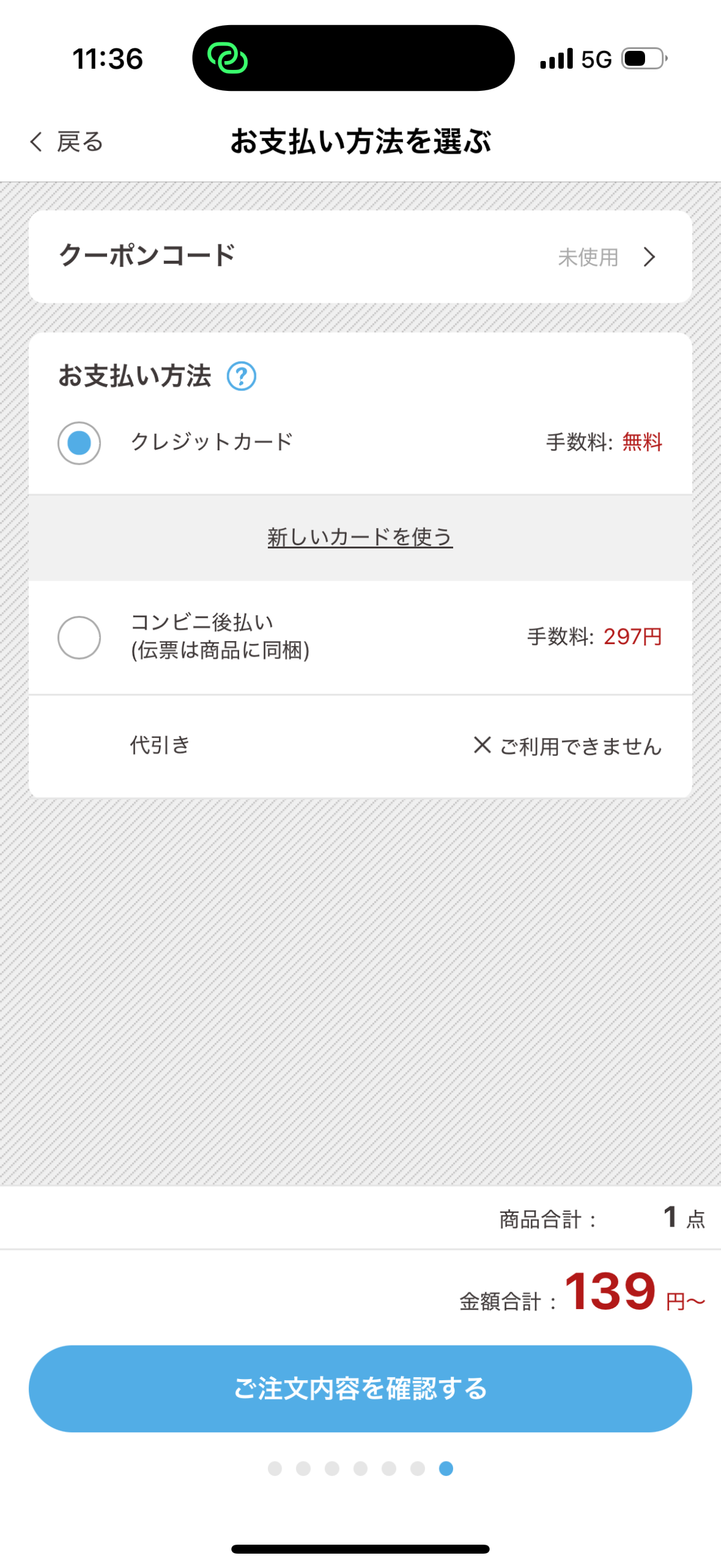Tap the 新しいカードを使う link
Screen dimensions: 721x1568
pos(360,537)
